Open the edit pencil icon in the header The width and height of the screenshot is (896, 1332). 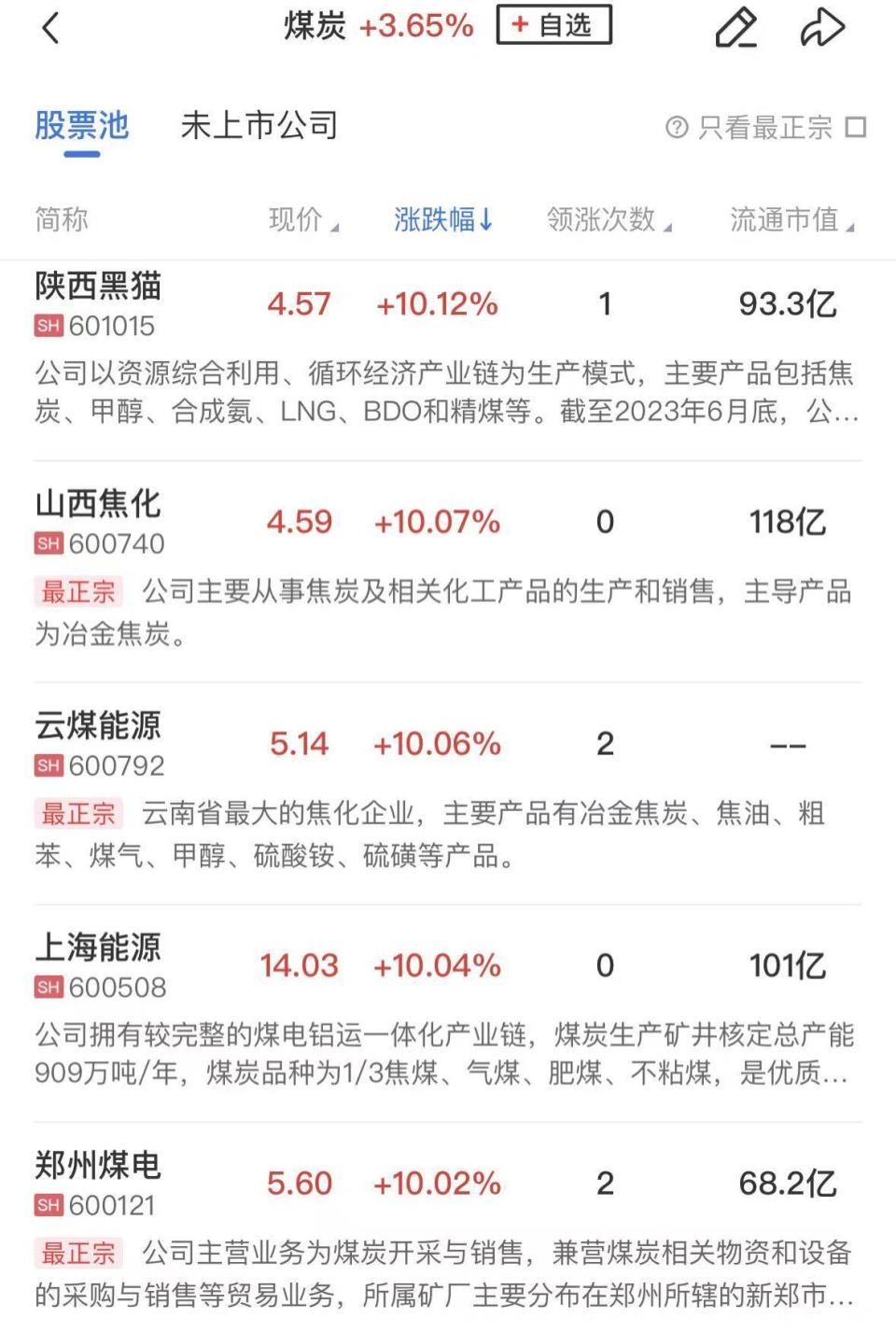[736, 29]
